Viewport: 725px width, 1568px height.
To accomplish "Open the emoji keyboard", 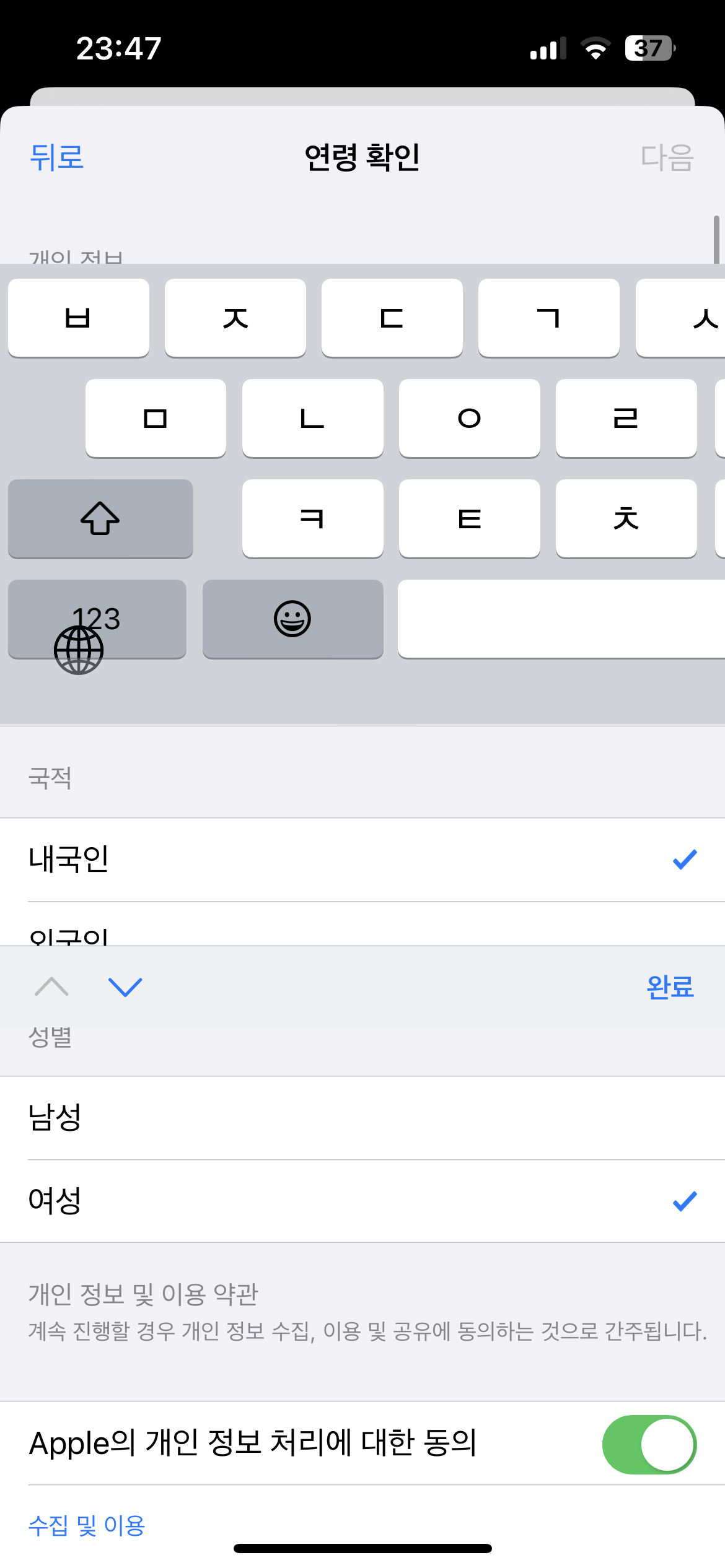I will coord(292,619).
